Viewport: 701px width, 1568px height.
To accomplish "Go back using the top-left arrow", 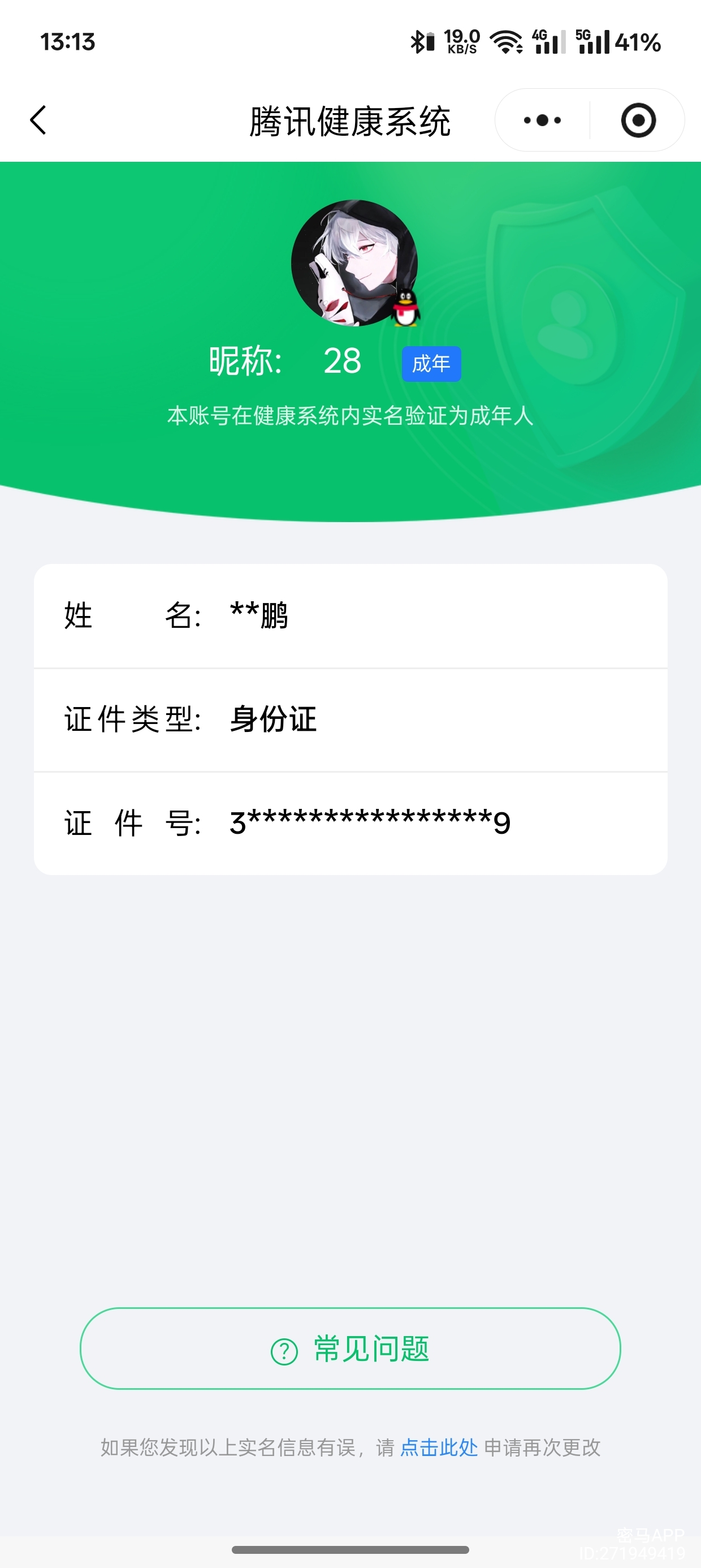I will pos(38,120).
